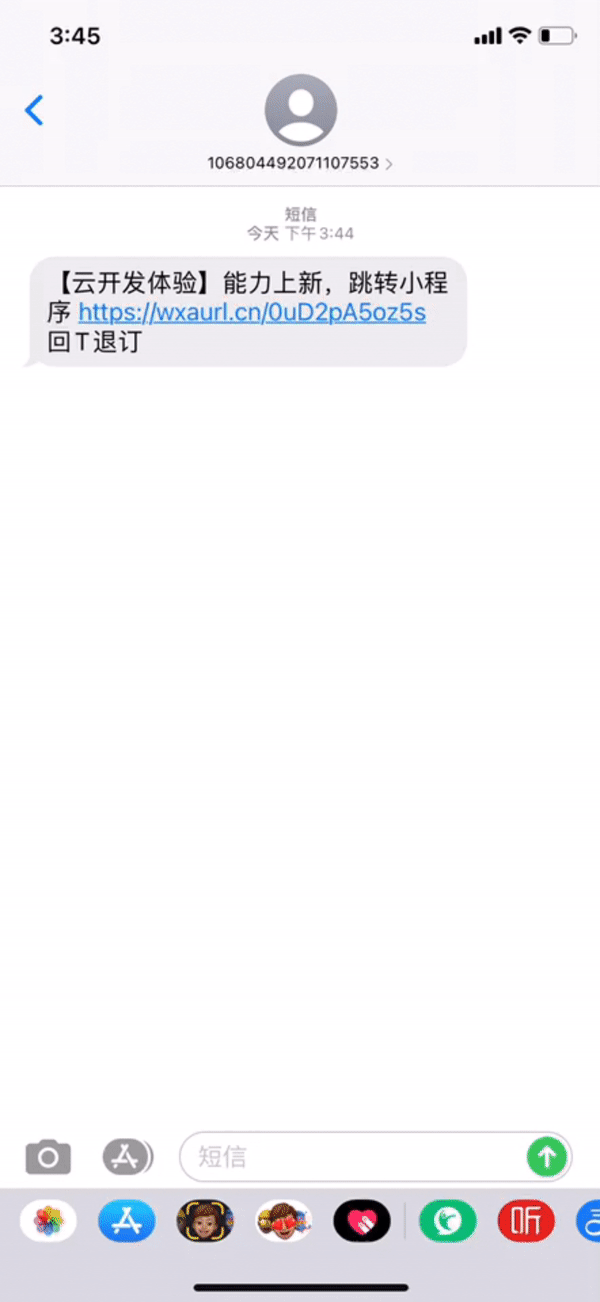Focus the 短信 message text field

pyautogui.click(x=350, y=1157)
